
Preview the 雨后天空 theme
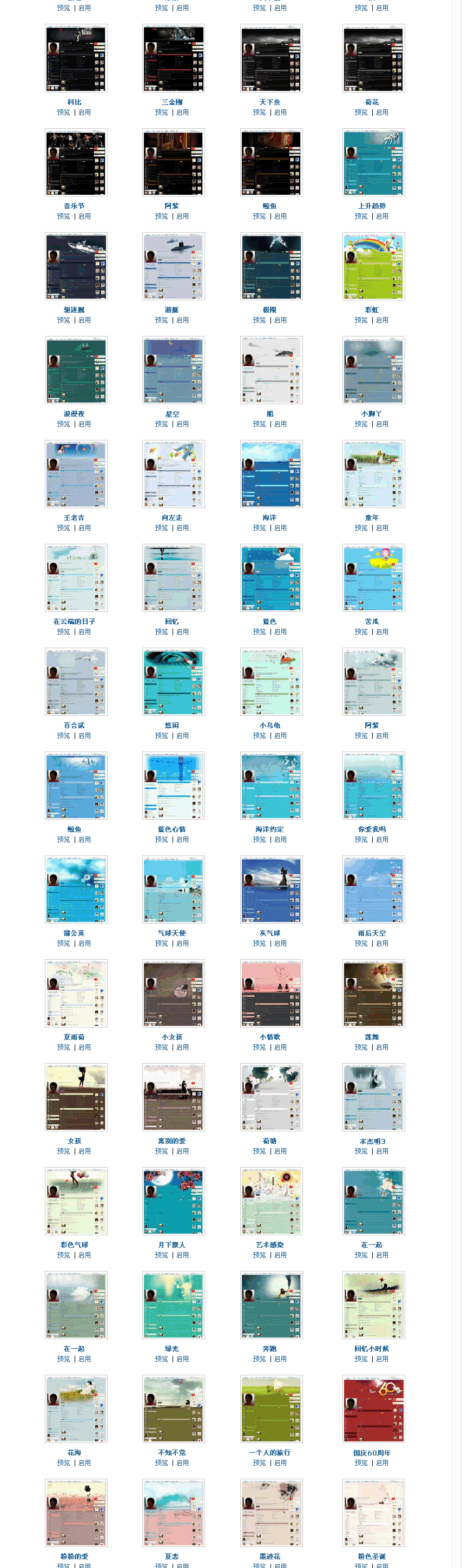point(361,944)
